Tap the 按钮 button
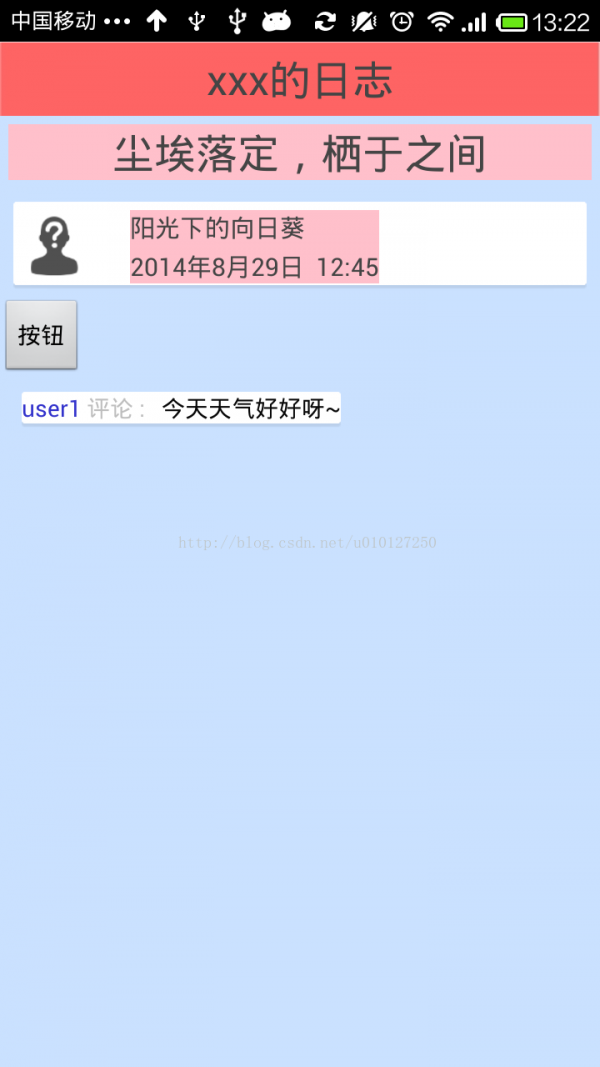Screen dimensions: 600x1067 41,335
